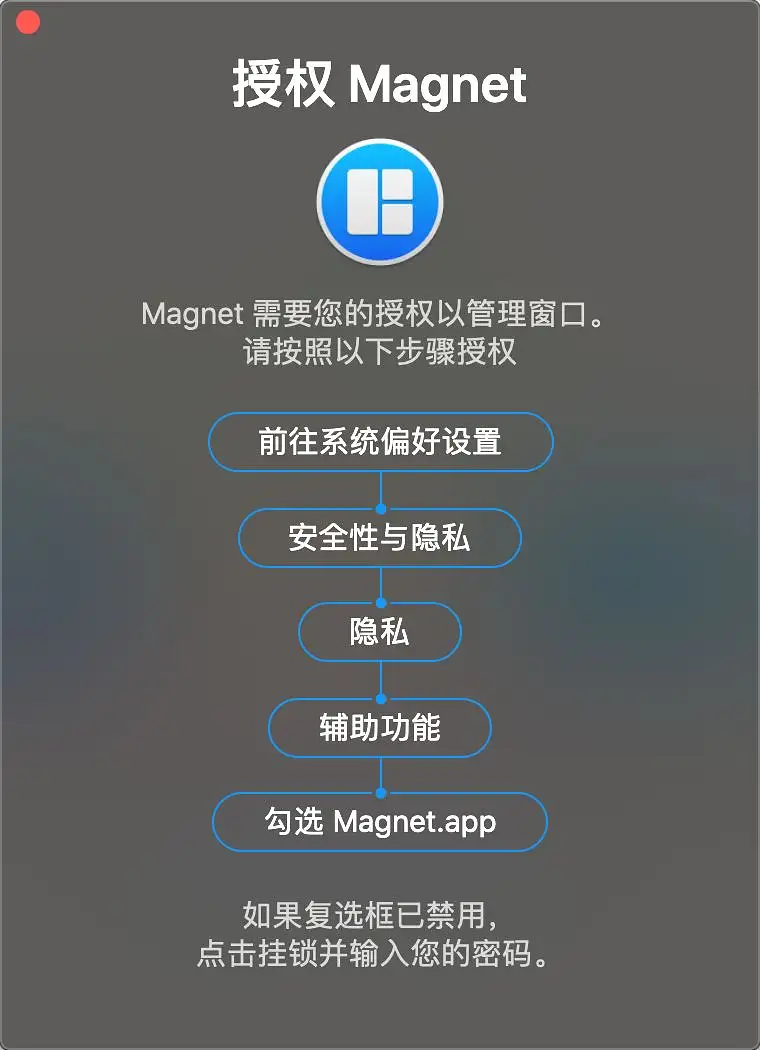Screen dimensions: 760x1050
Task: Check Magnet.app in the final step
Action: (x=380, y=822)
